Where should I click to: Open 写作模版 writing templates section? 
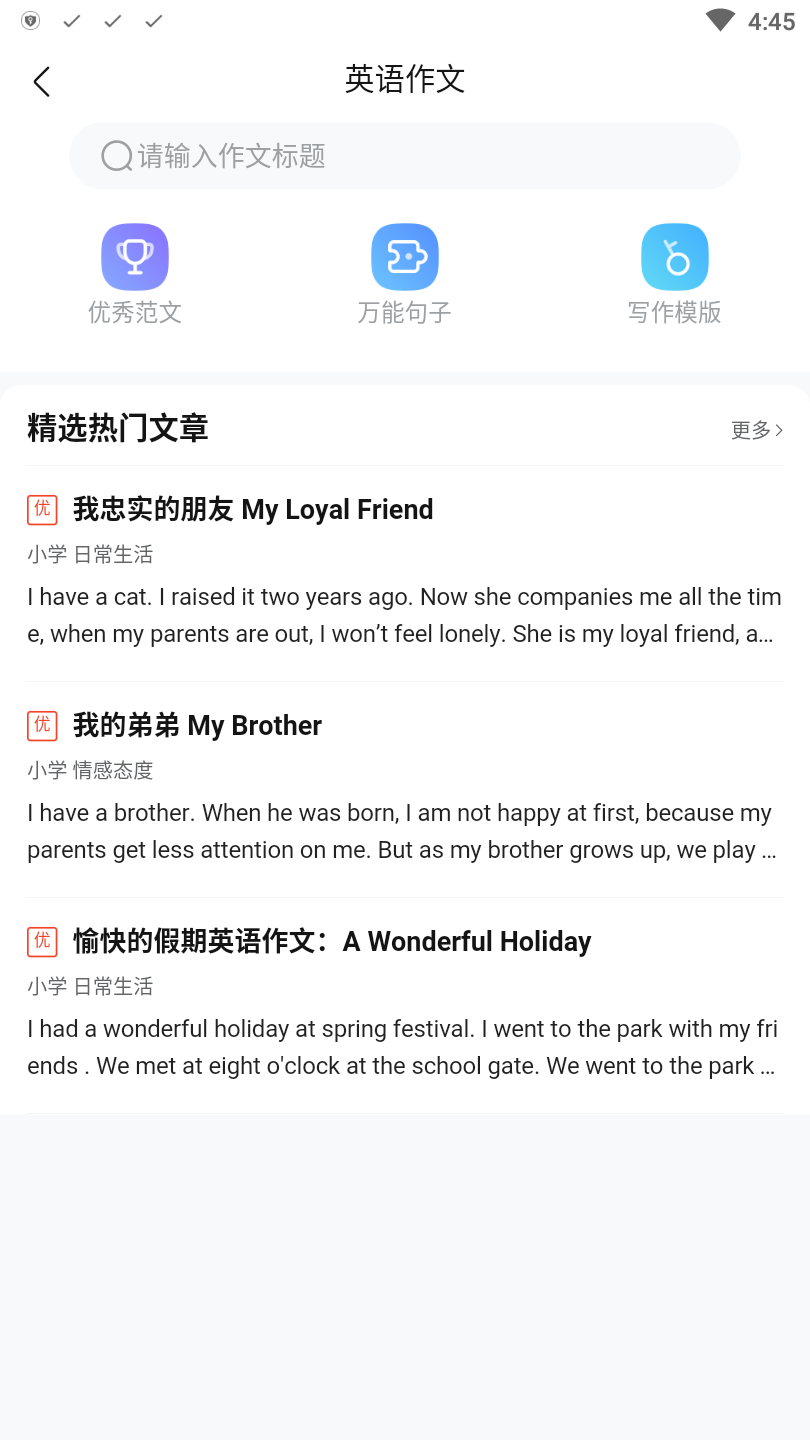pos(674,273)
